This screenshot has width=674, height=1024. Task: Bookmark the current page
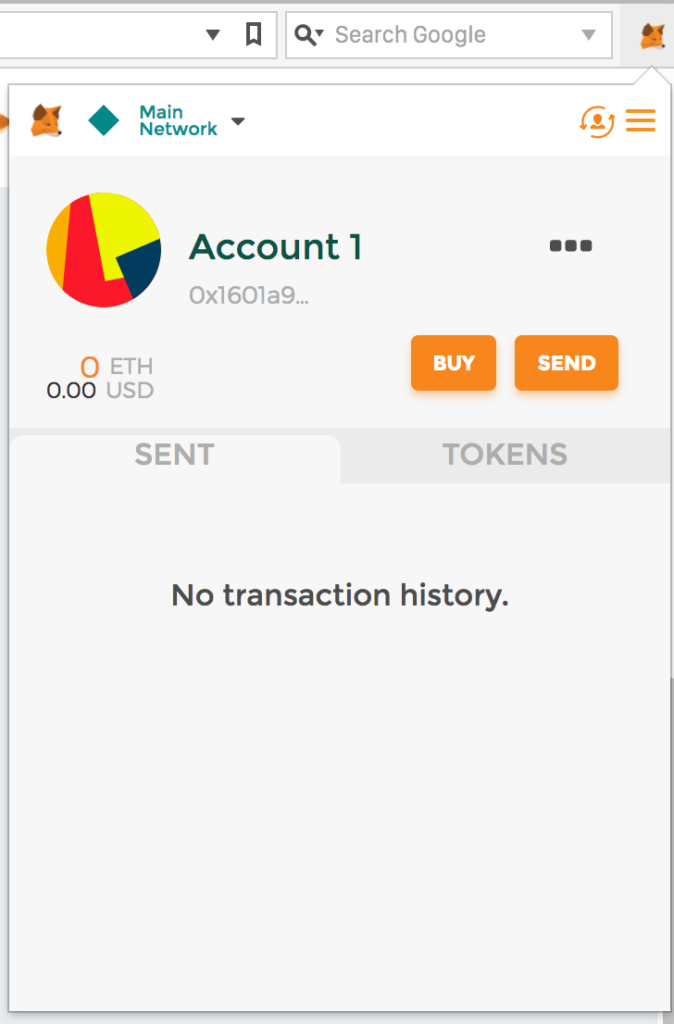(253, 35)
